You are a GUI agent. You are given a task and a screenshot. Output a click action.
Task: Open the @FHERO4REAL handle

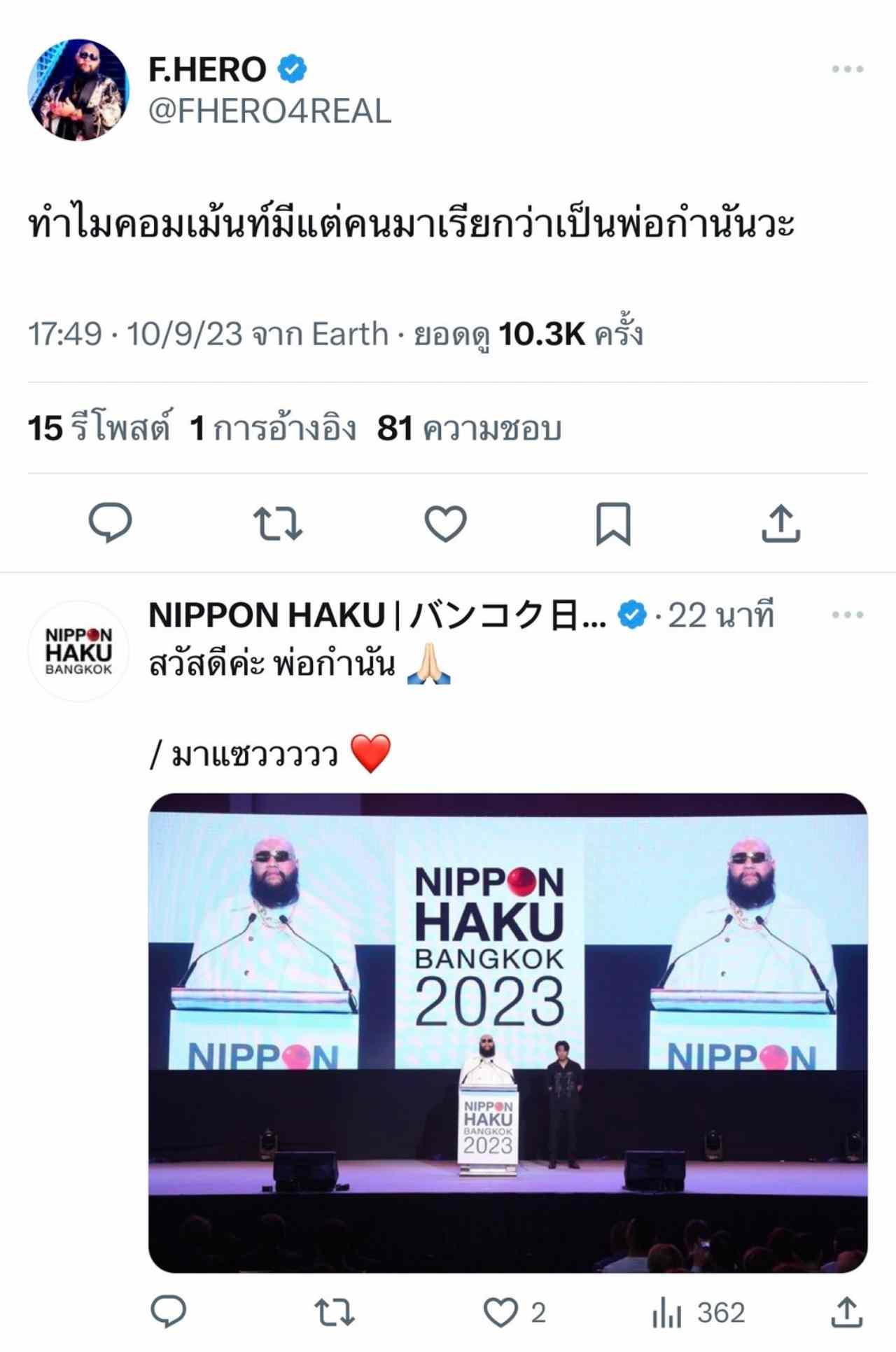269,111
